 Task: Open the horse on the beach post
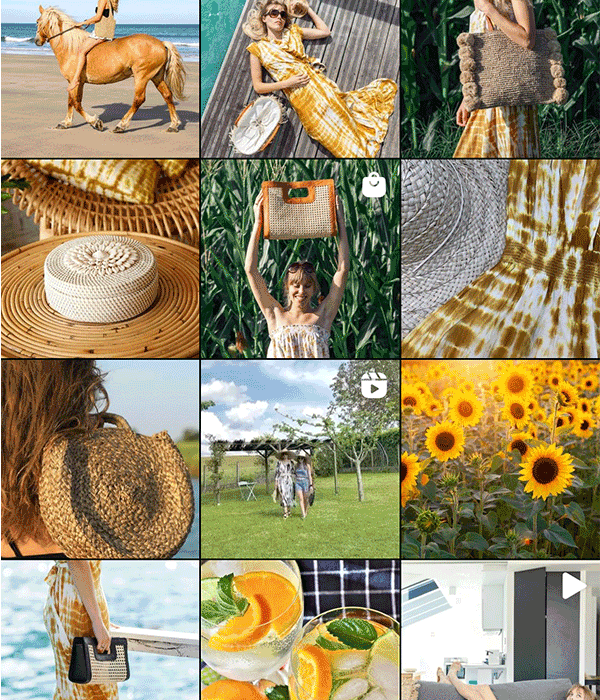tap(100, 78)
